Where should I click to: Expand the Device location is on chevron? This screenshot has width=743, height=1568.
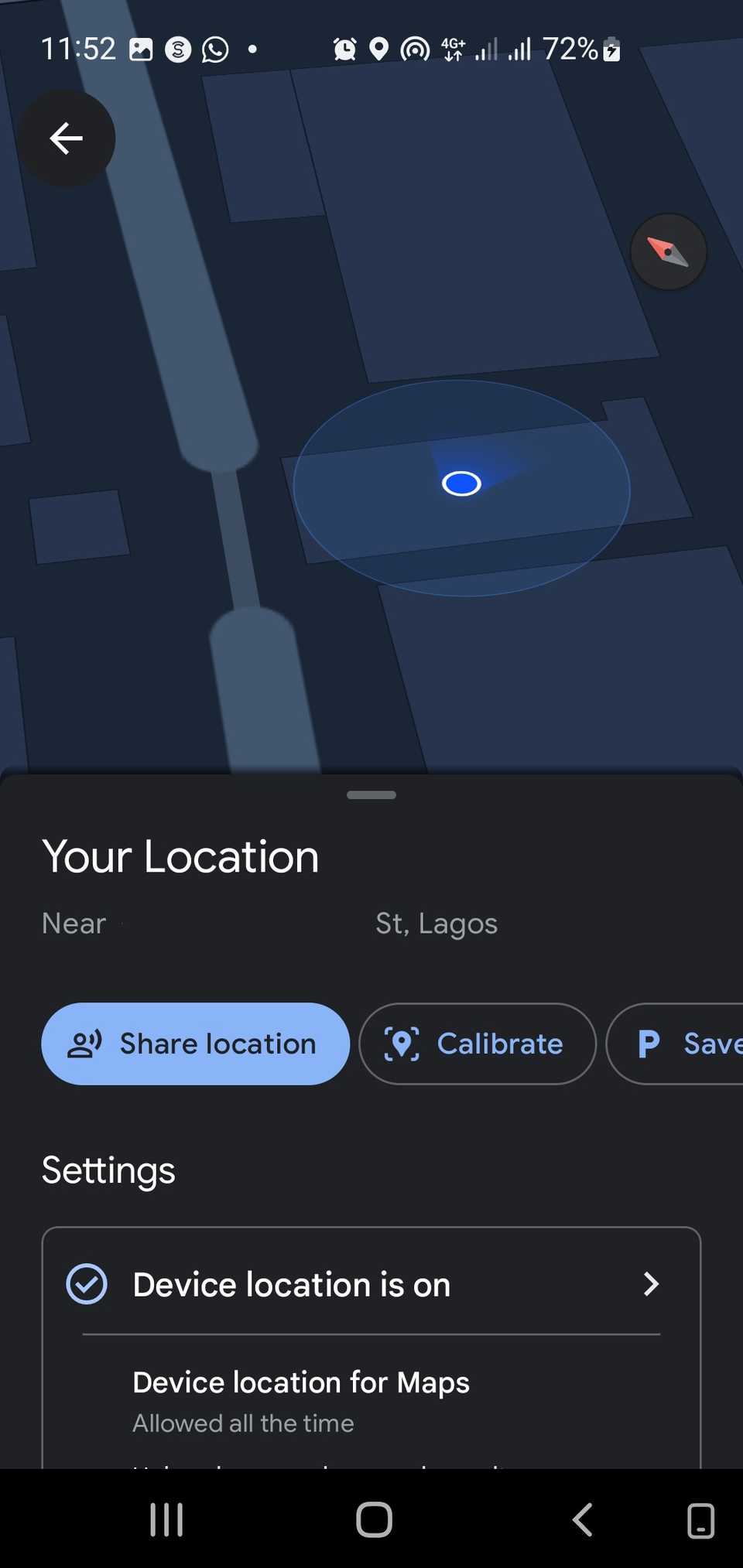tap(651, 1284)
